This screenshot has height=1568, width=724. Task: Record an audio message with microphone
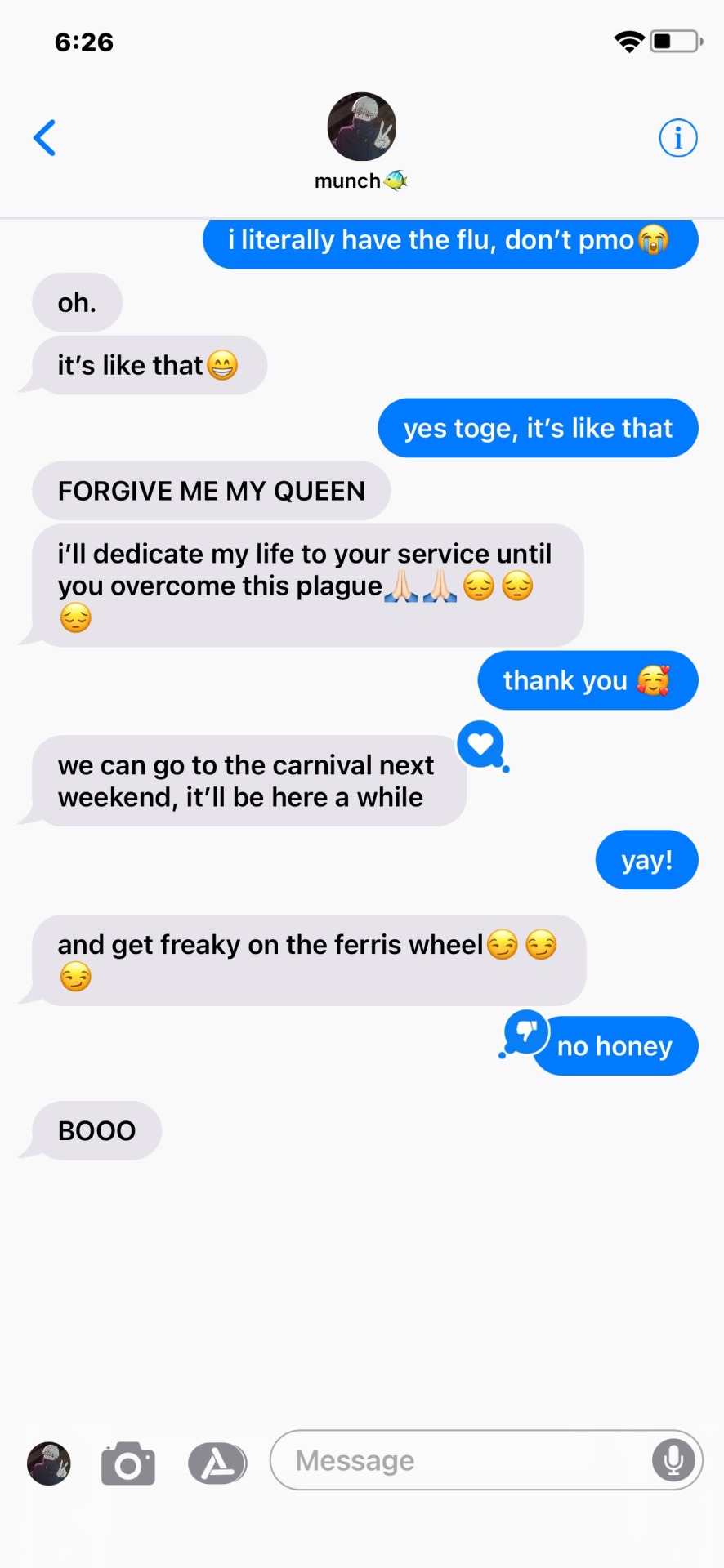(x=673, y=1460)
